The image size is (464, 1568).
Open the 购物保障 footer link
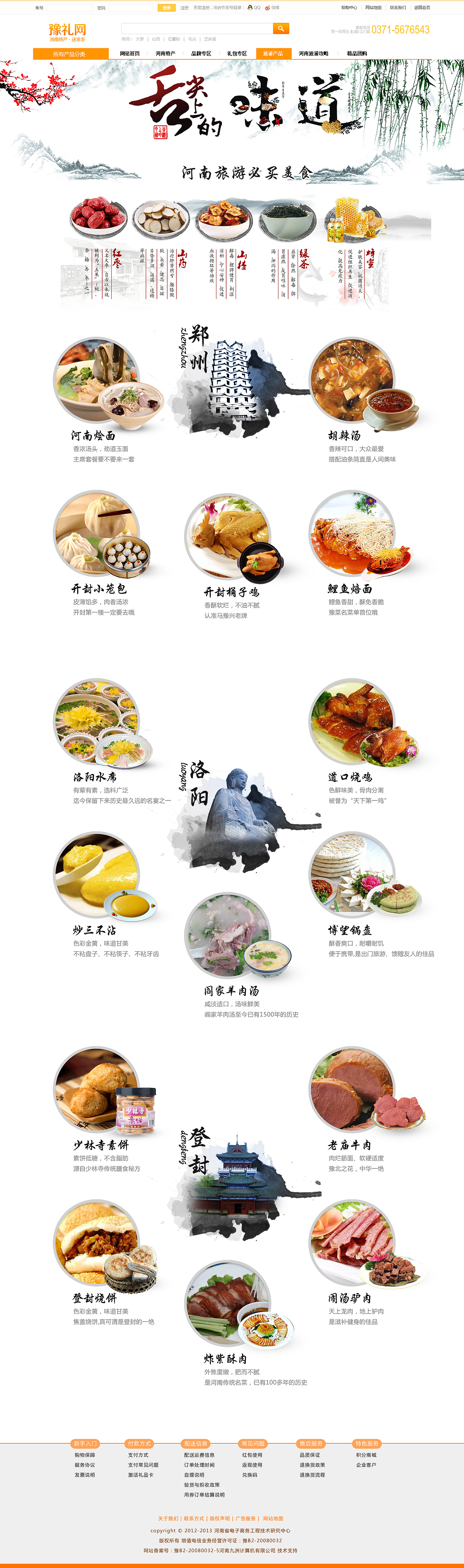(x=84, y=1455)
